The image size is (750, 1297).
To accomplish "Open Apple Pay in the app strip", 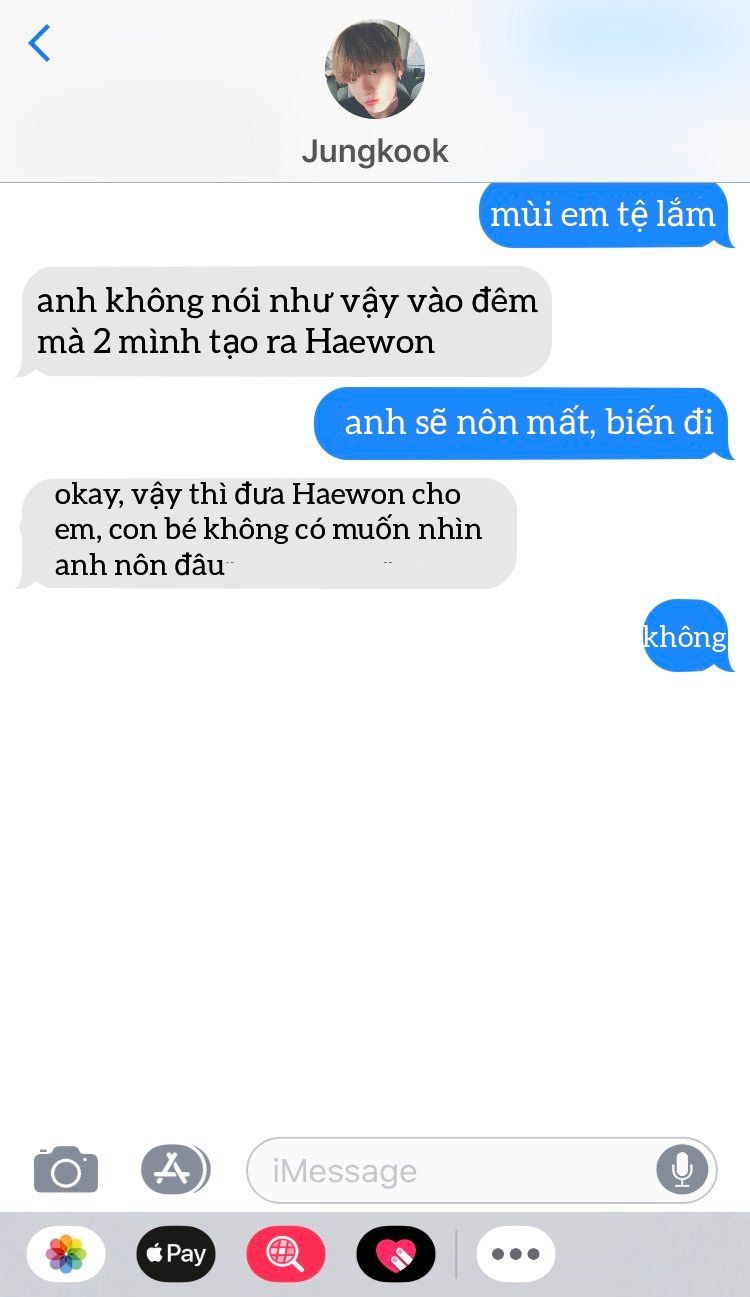I will point(176,1254).
